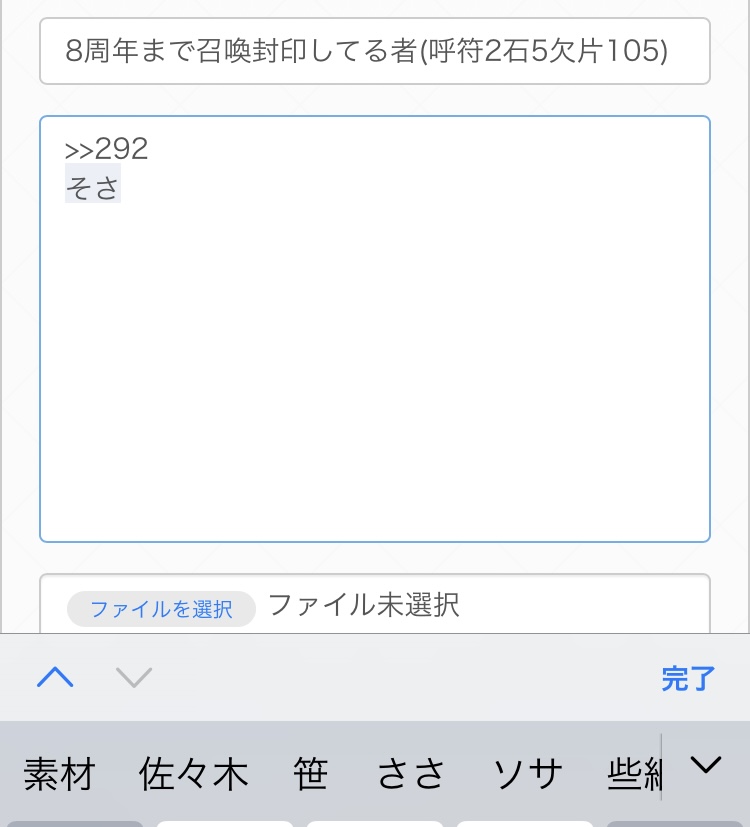
Task: Tap 完了 to dismiss the keyboard
Action: point(688,678)
